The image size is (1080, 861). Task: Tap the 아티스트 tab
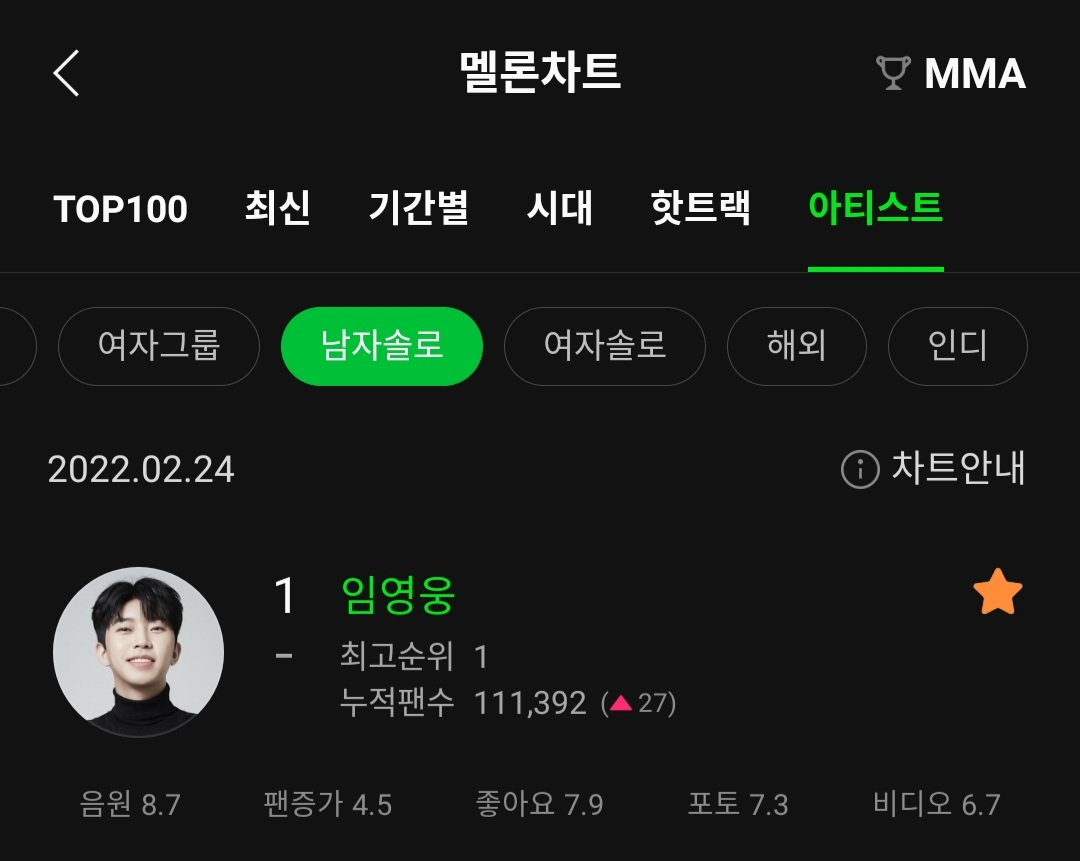click(x=875, y=207)
